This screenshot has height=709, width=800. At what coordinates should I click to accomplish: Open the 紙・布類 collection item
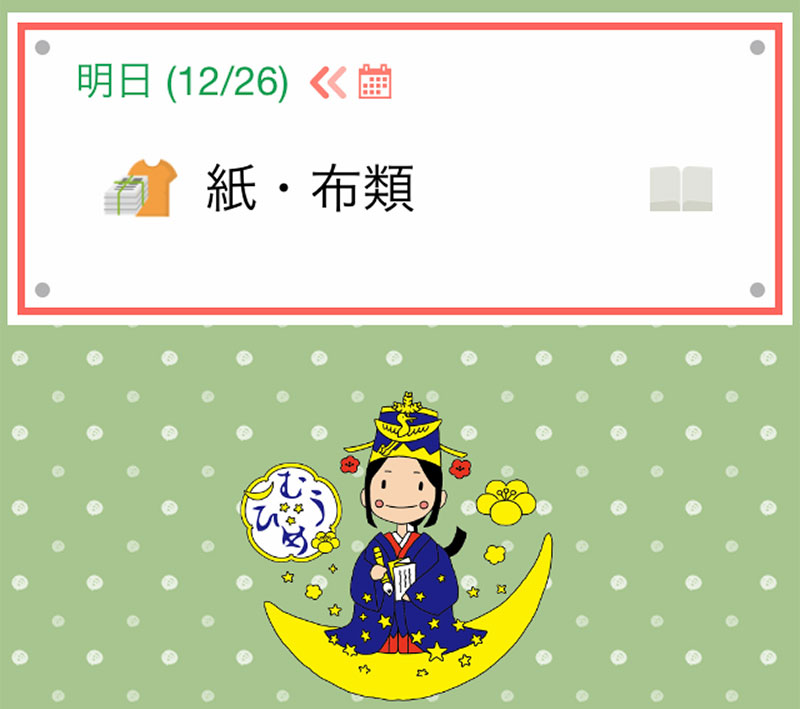(310, 188)
